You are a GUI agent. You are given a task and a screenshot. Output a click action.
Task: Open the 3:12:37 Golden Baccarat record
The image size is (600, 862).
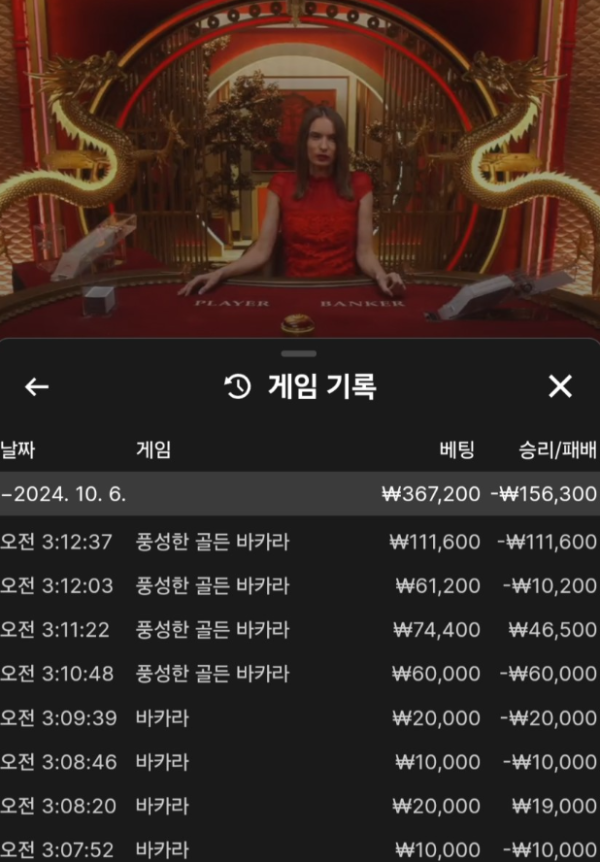coord(300,542)
